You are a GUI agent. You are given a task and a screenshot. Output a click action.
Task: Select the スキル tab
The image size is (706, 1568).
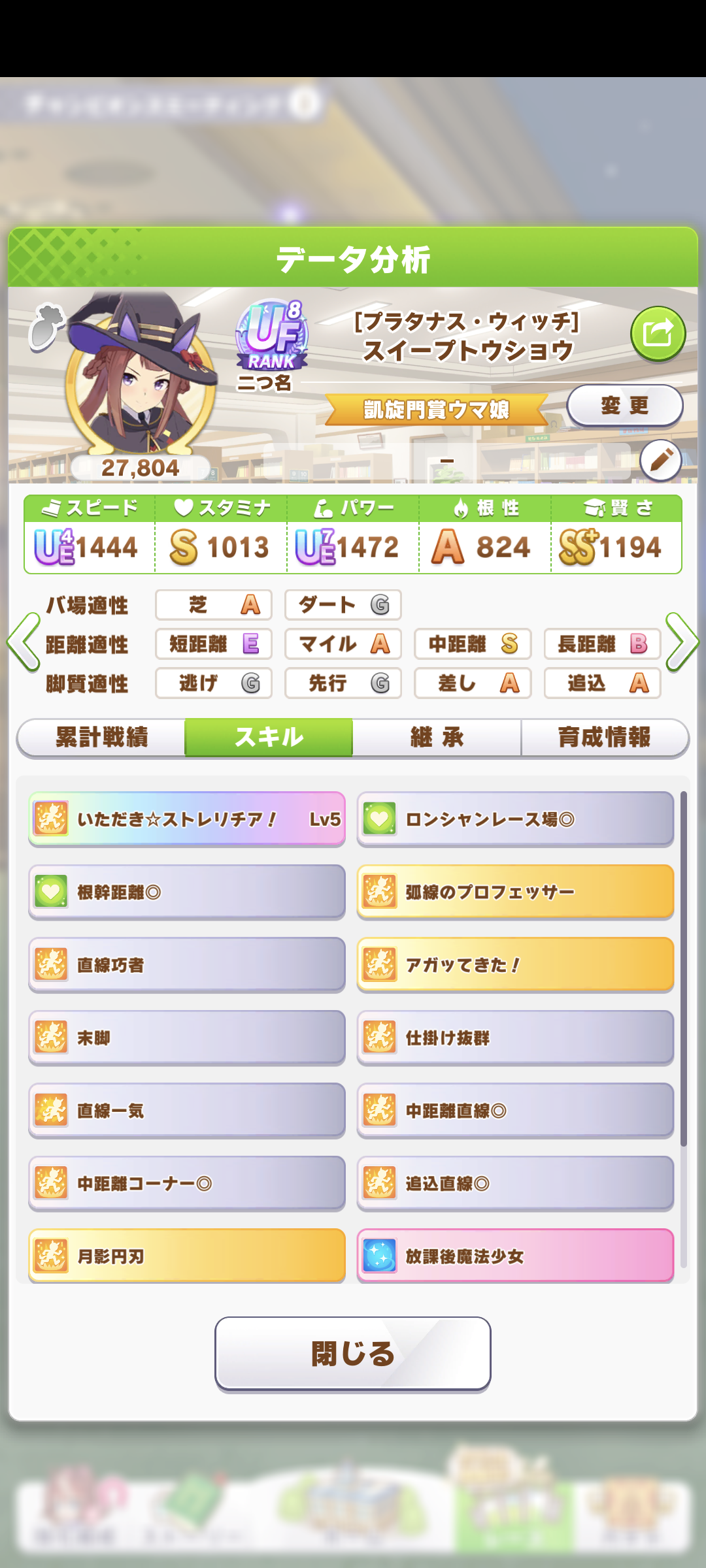tap(269, 738)
